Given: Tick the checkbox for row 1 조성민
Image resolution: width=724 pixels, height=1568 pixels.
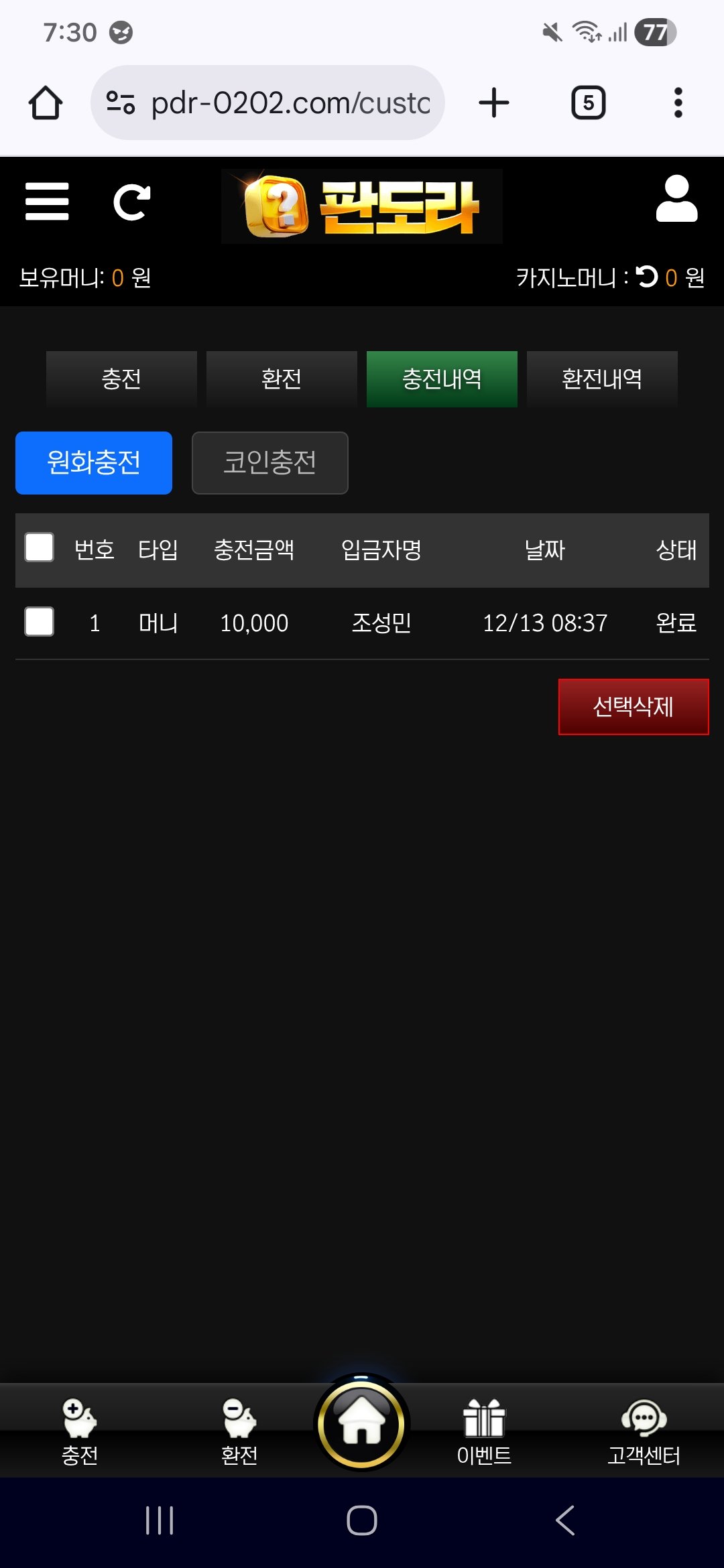Looking at the screenshot, I should (x=40, y=622).
